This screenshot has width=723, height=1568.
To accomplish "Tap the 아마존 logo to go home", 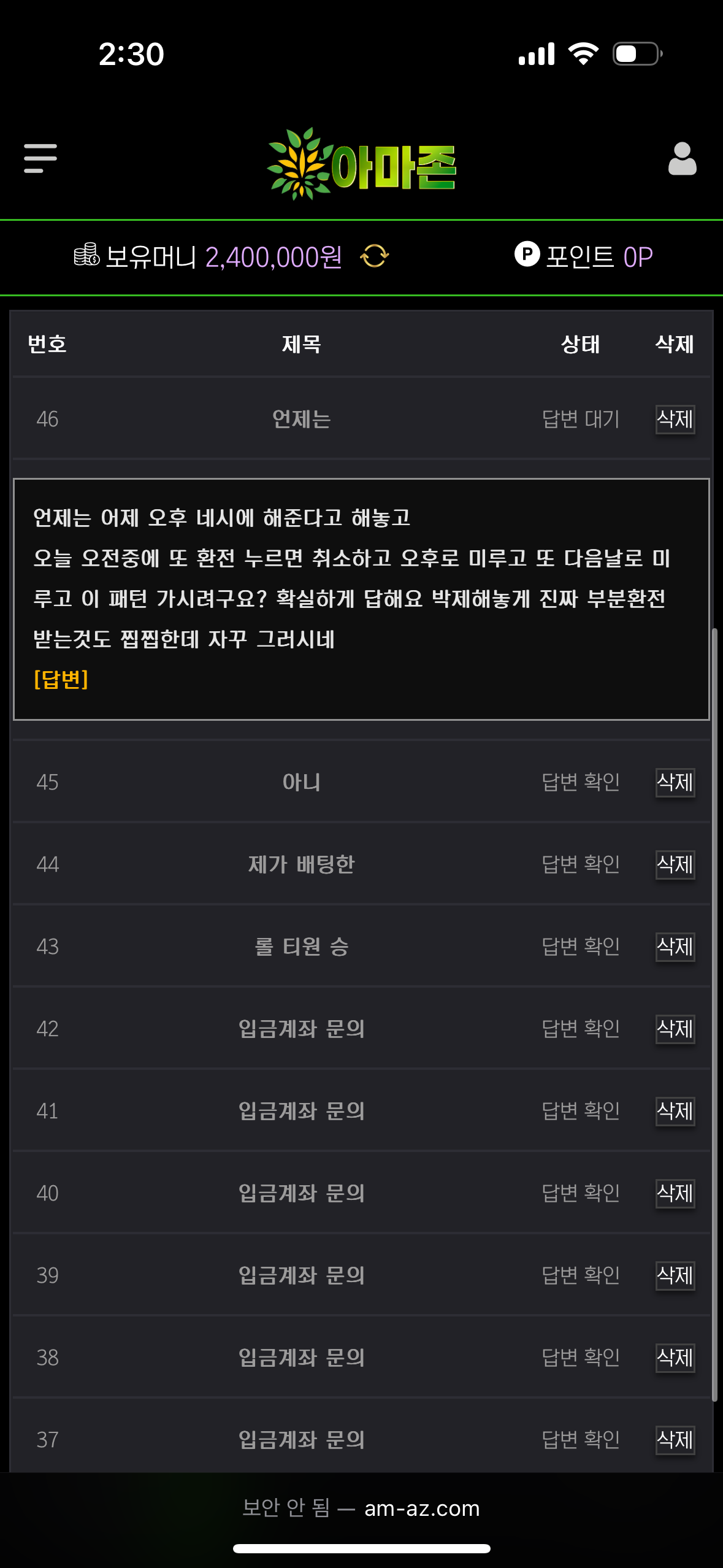I will (x=361, y=164).
